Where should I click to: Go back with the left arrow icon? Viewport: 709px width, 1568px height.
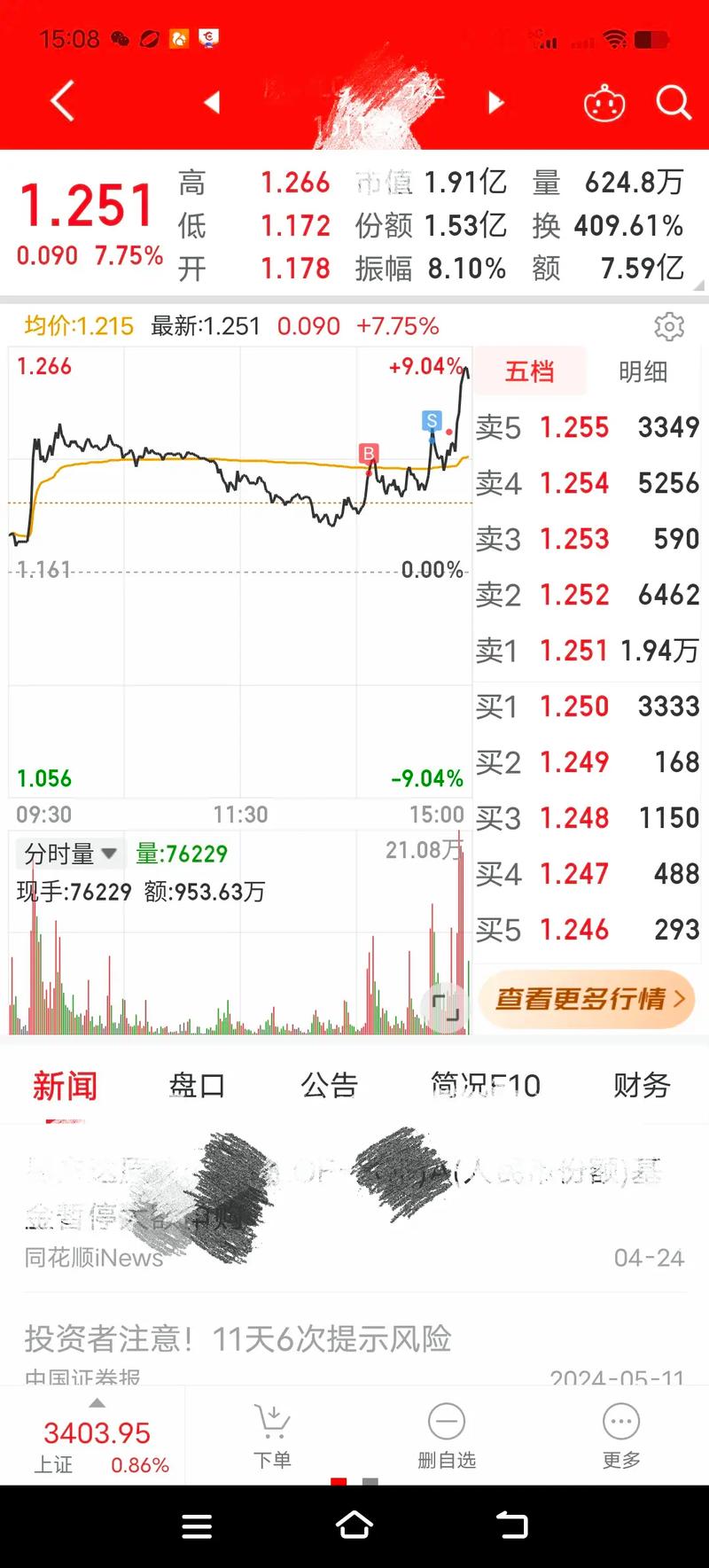point(60,101)
